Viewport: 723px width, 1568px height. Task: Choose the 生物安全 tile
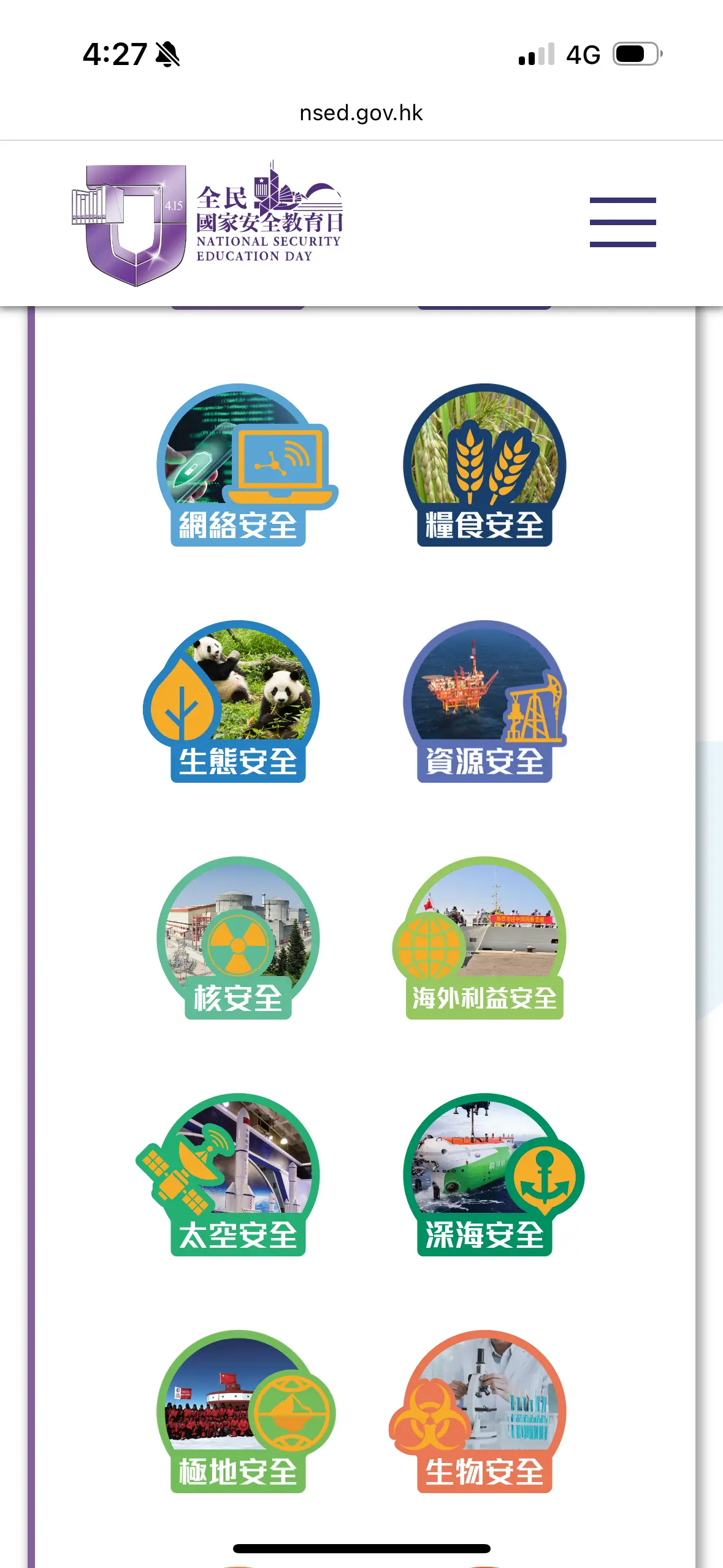(477, 1412)
